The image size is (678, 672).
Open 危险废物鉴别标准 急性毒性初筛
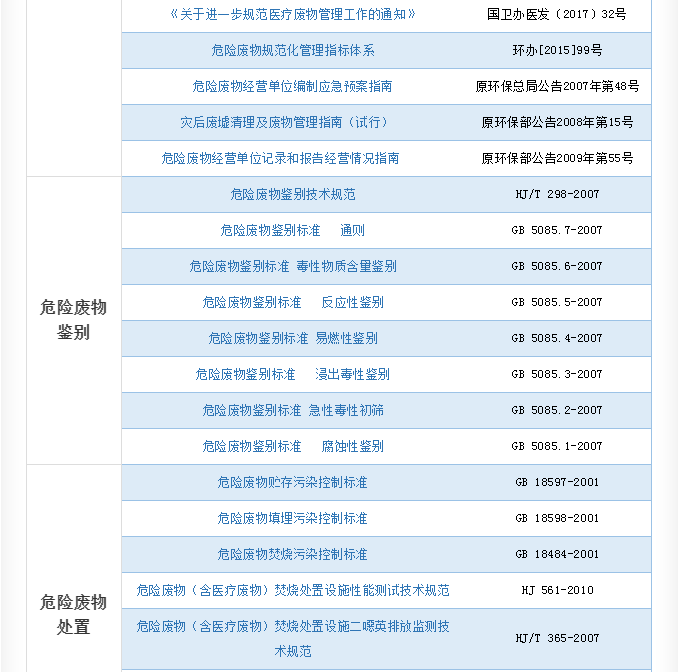coord(292,410)
